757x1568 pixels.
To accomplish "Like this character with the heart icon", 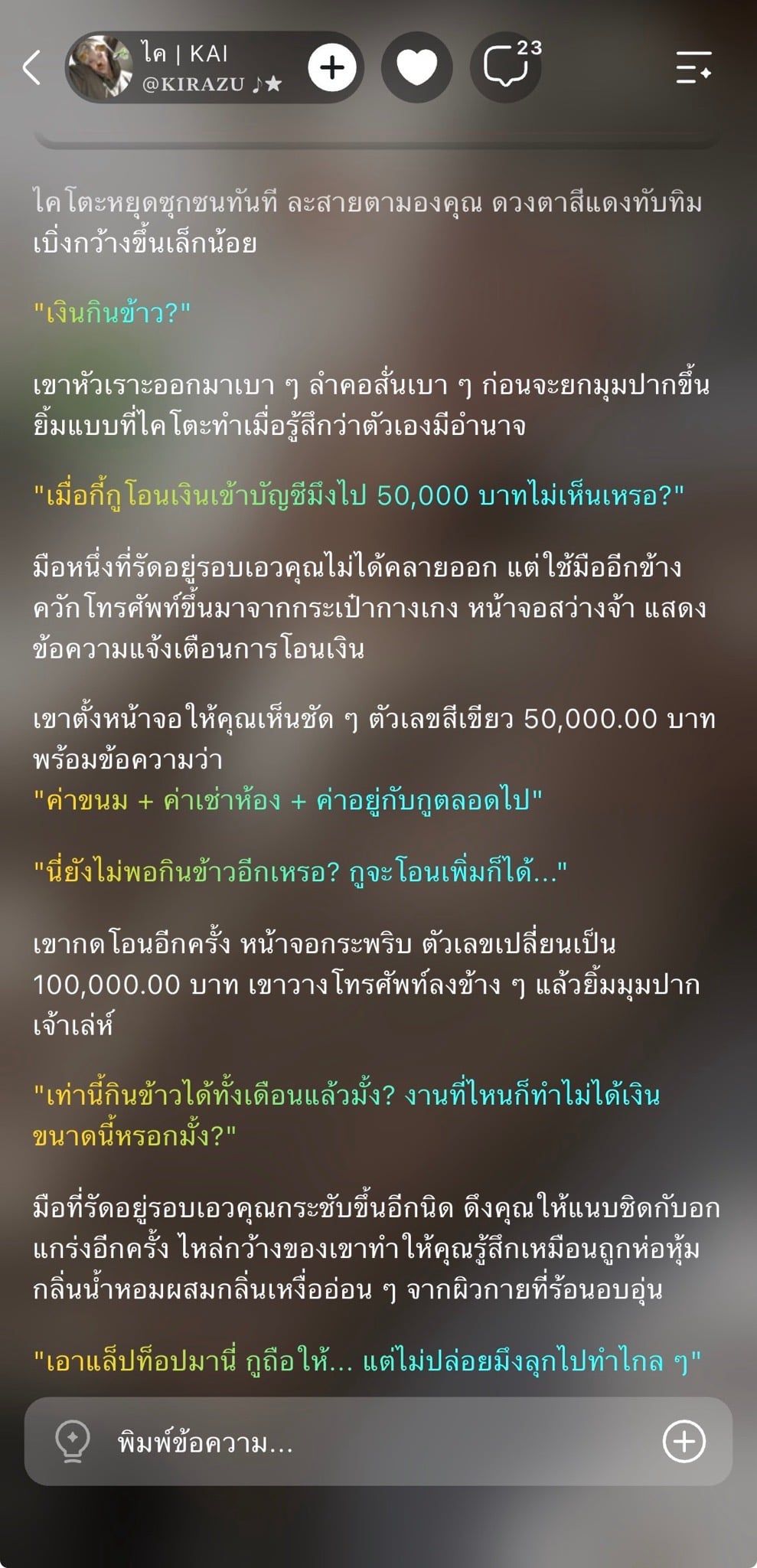I will (x=417, y=67).
